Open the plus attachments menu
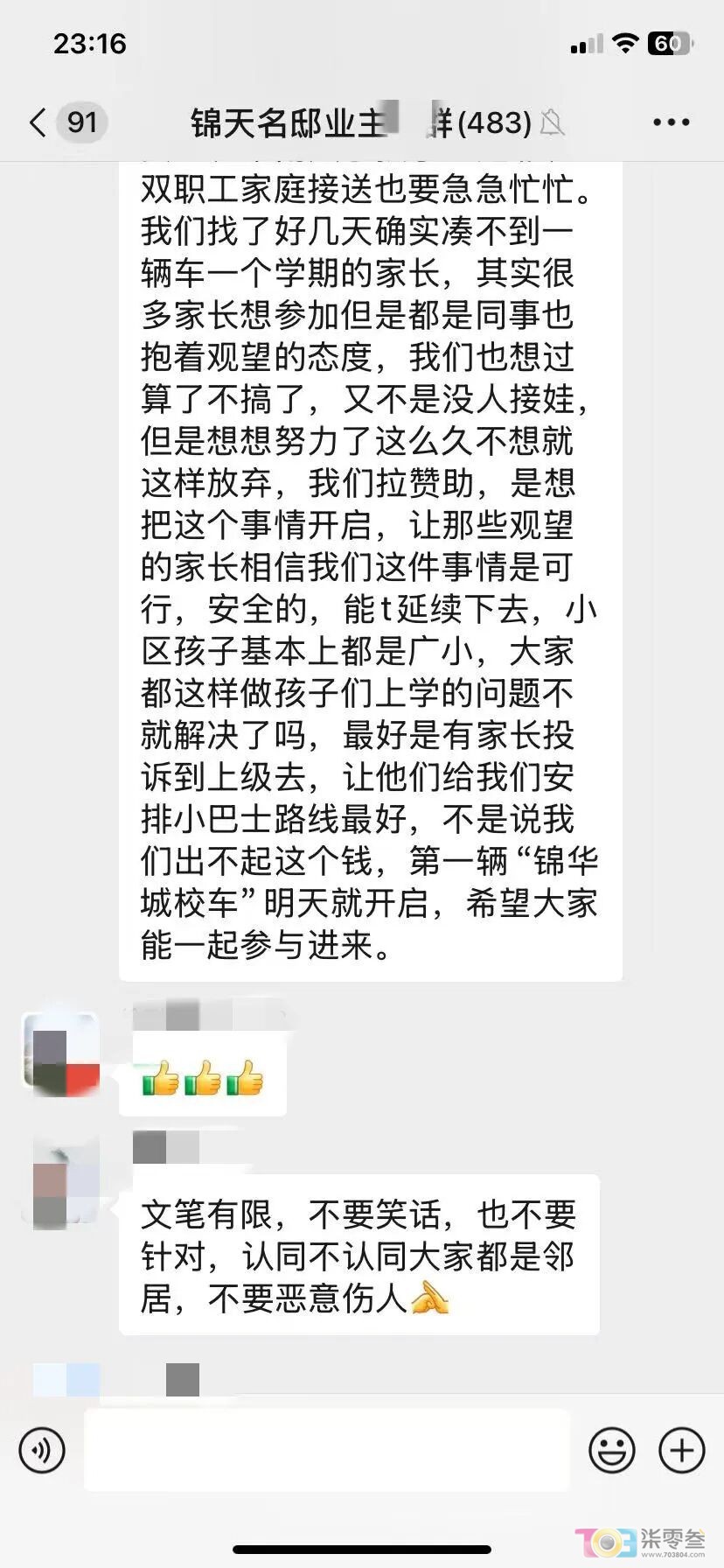This screenshot has width=724, height=1568. pyautogui.click(x=681, y=1451)
